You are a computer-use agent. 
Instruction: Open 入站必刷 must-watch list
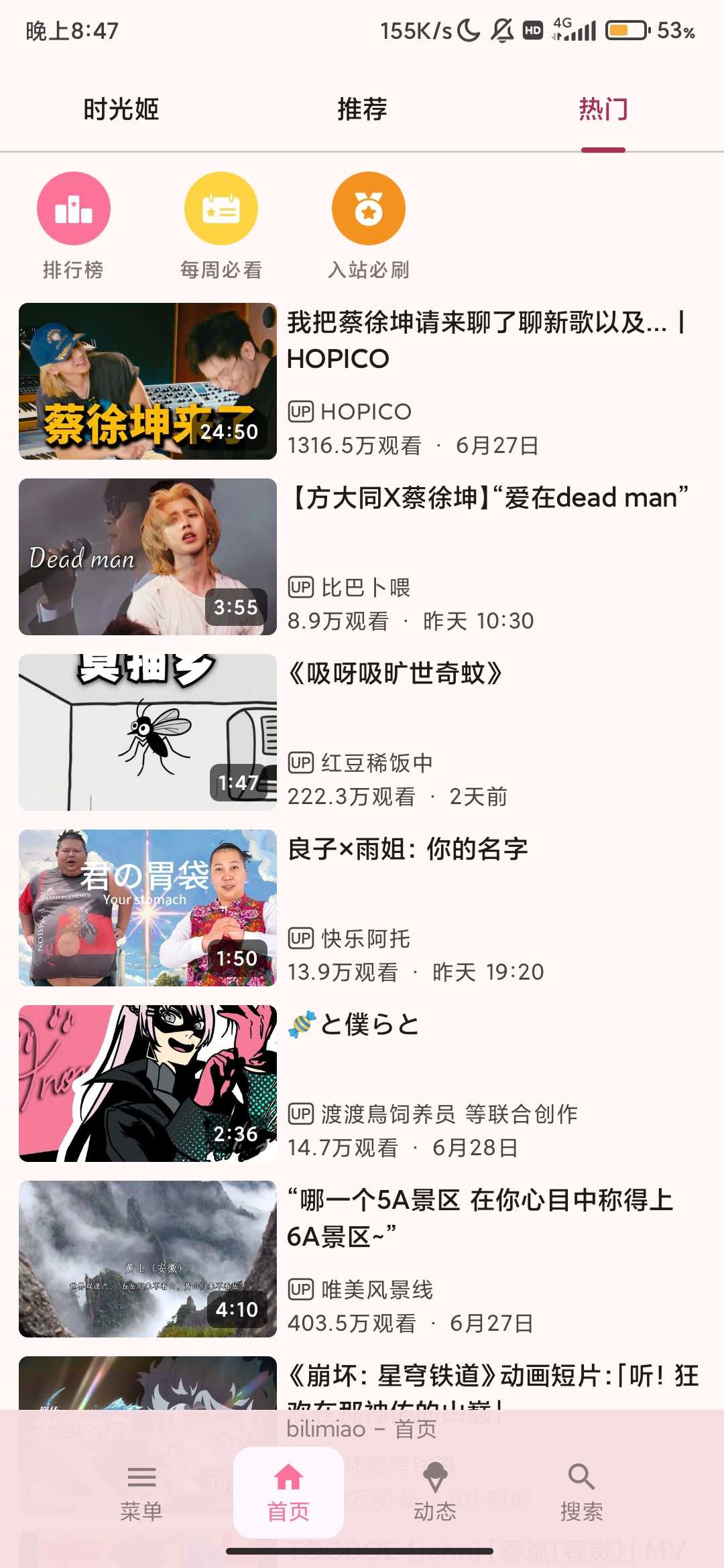pyautogui.click(x=368, y=226)
